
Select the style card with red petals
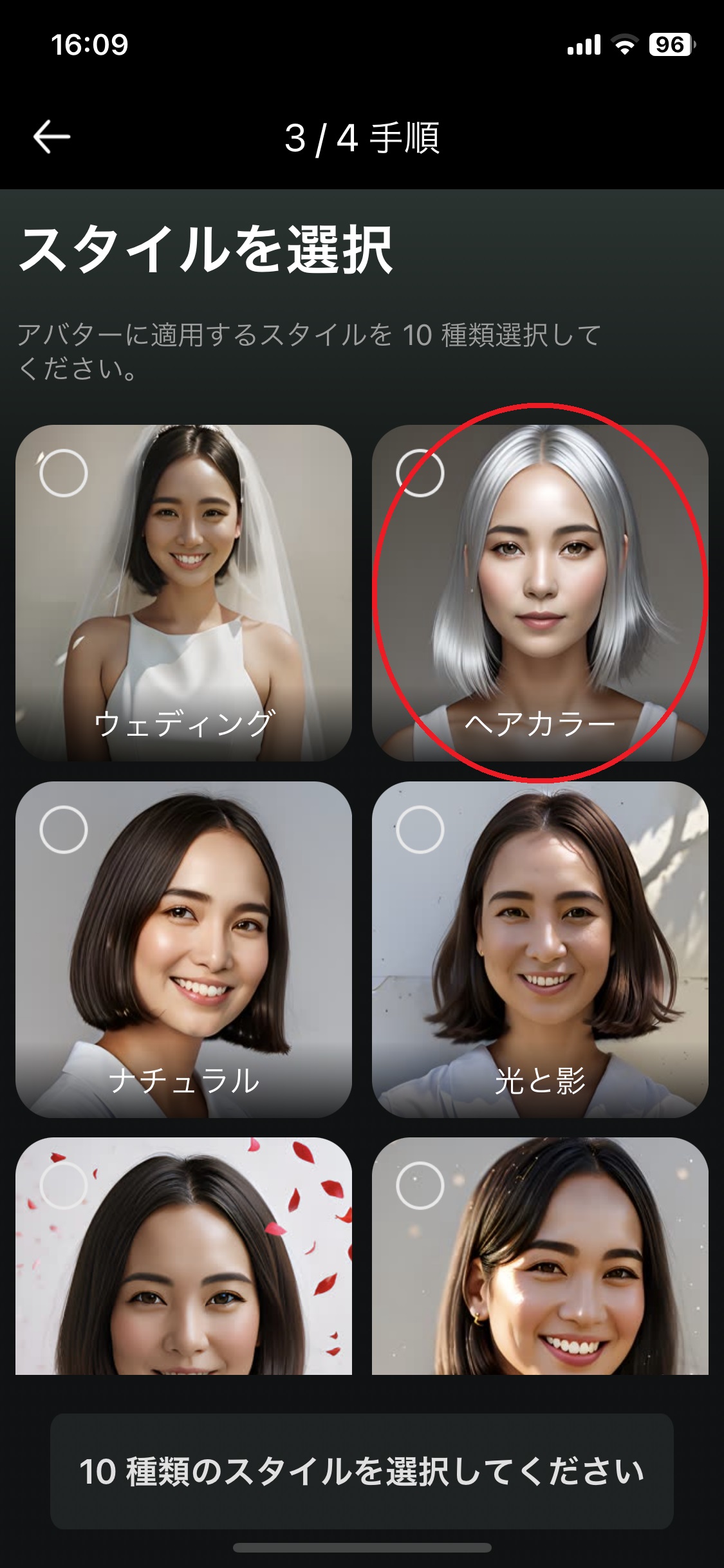pos(183,1255)
